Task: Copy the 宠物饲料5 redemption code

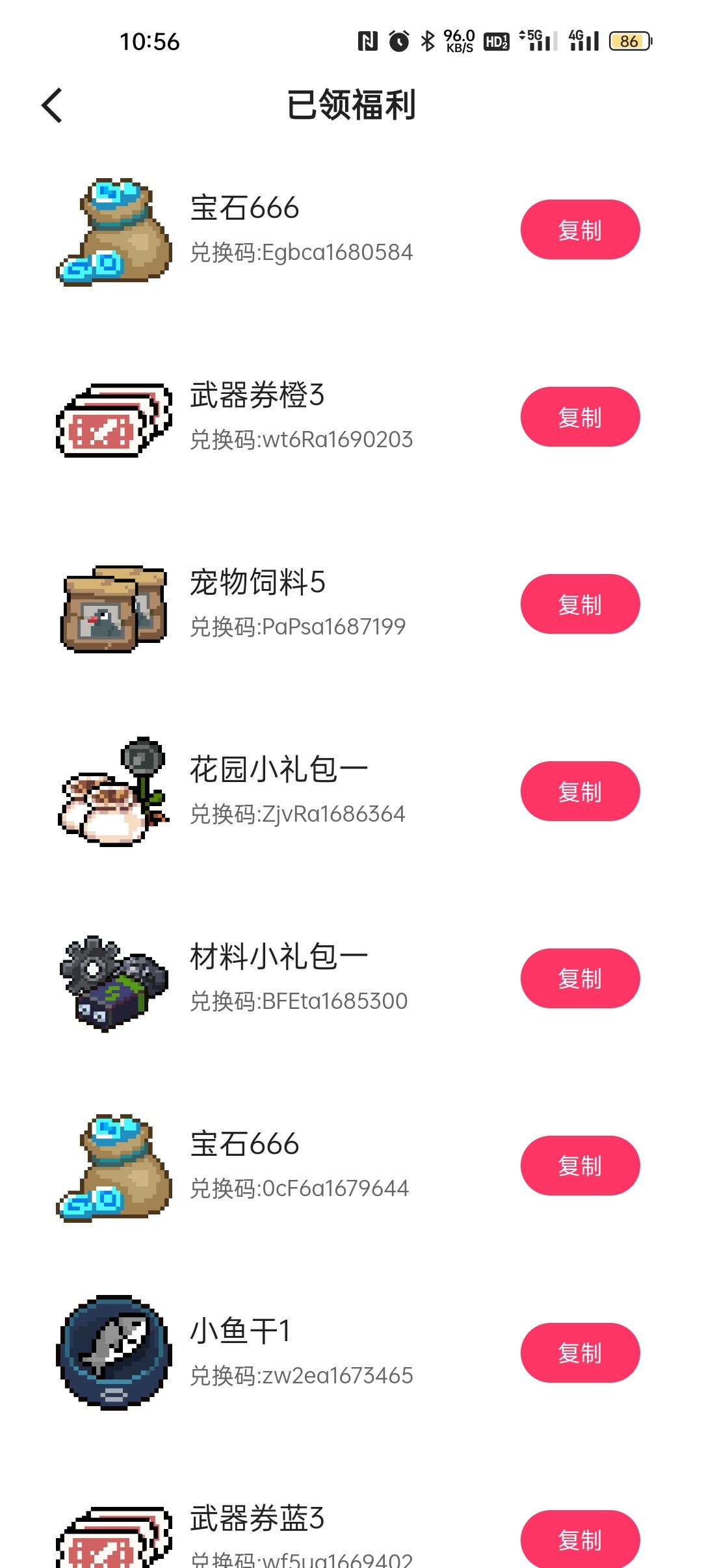Action: (x=580, y=604)
